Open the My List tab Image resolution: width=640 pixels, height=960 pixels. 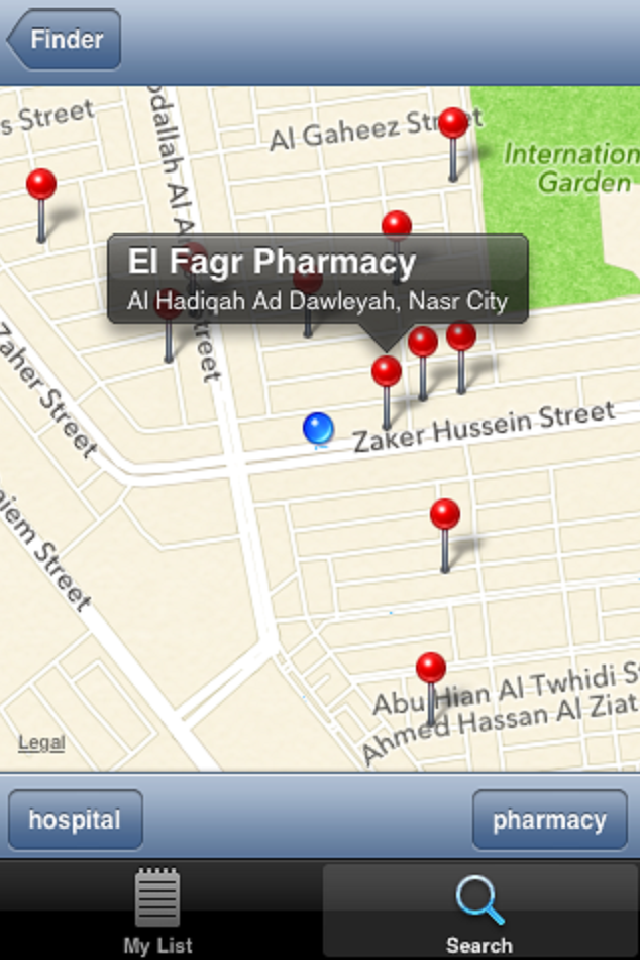point(158,910)
